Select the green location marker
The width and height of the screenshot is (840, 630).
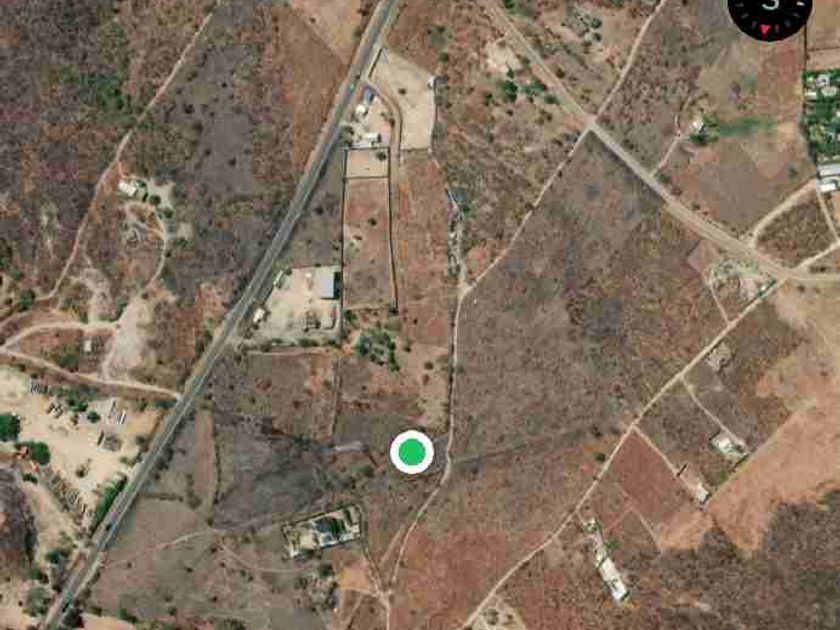coord(411,452)
